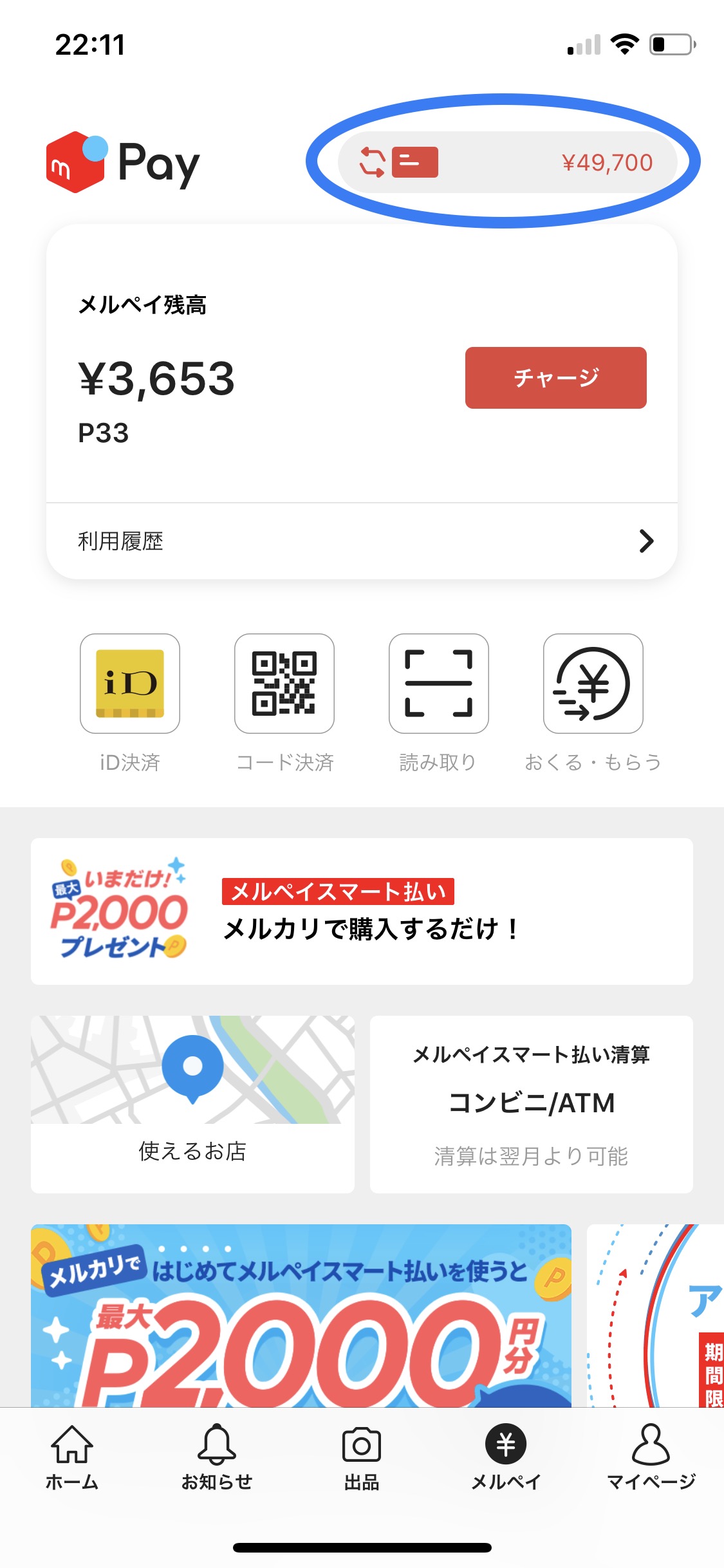Open メルペイスマート払い清算 コンビニ/ATM card

click(x=532, y=1104)
